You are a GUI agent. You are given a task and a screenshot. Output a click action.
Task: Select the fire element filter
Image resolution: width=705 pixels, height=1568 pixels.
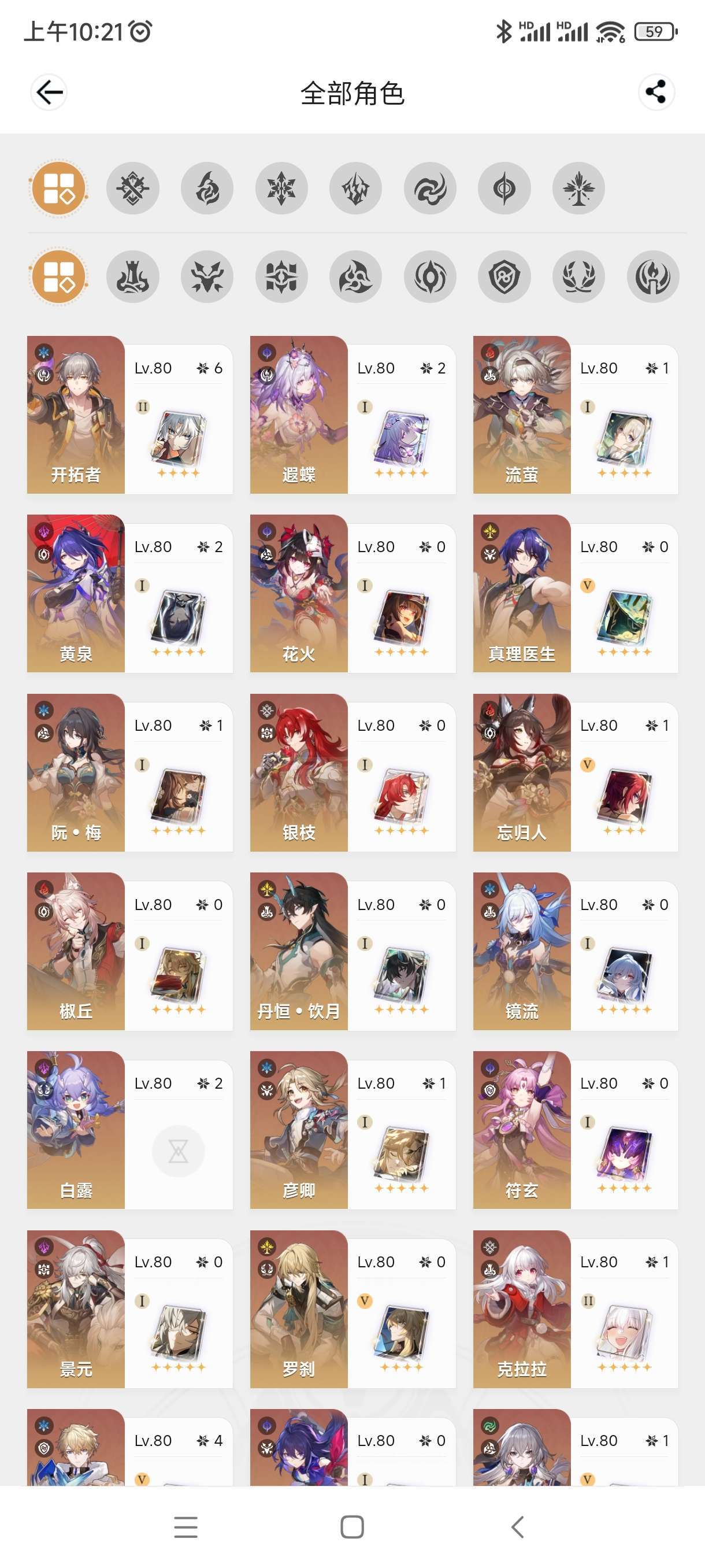[207, 188]
